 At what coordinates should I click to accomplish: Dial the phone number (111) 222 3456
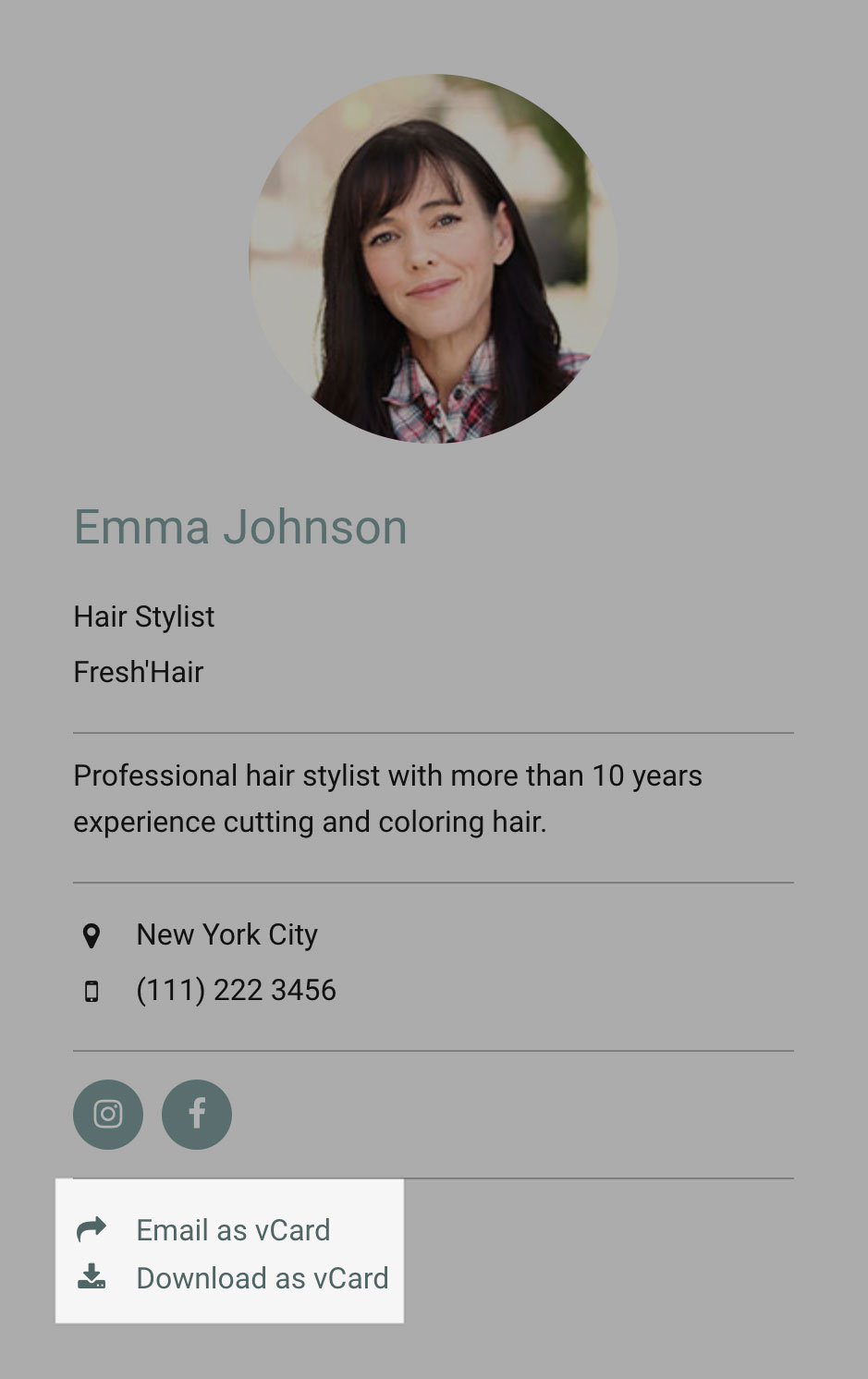point(236,990)
